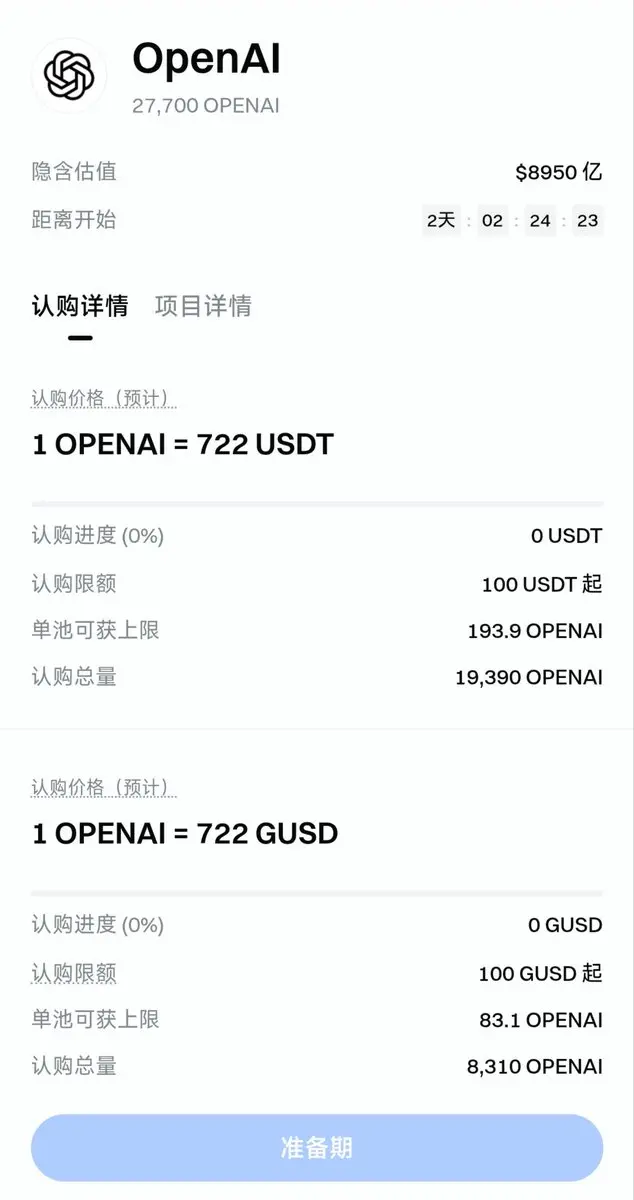Open the 认购价格(预计) hint above the USDT price
Viewport: 634px width, 1200px height.
[x=104, y=399]
